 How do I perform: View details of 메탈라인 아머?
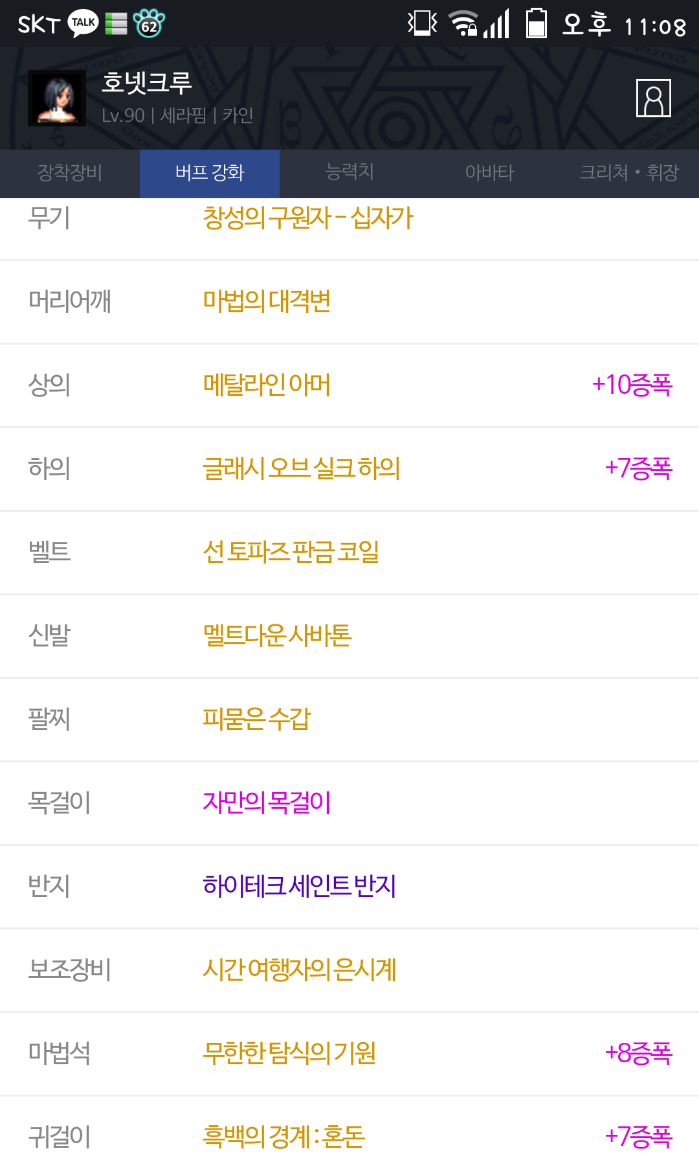[x=266, y=384]
